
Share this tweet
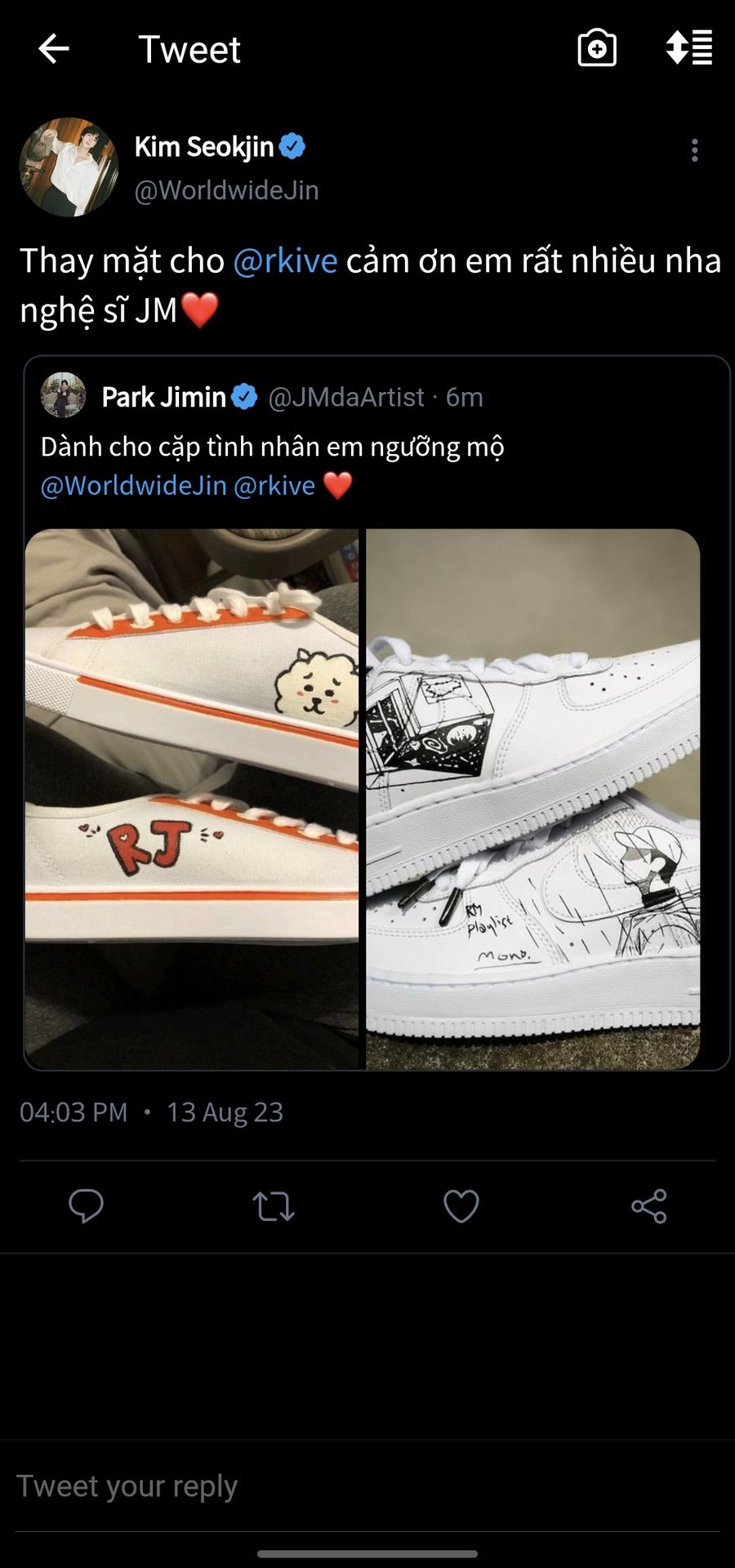click(648, 1206)
